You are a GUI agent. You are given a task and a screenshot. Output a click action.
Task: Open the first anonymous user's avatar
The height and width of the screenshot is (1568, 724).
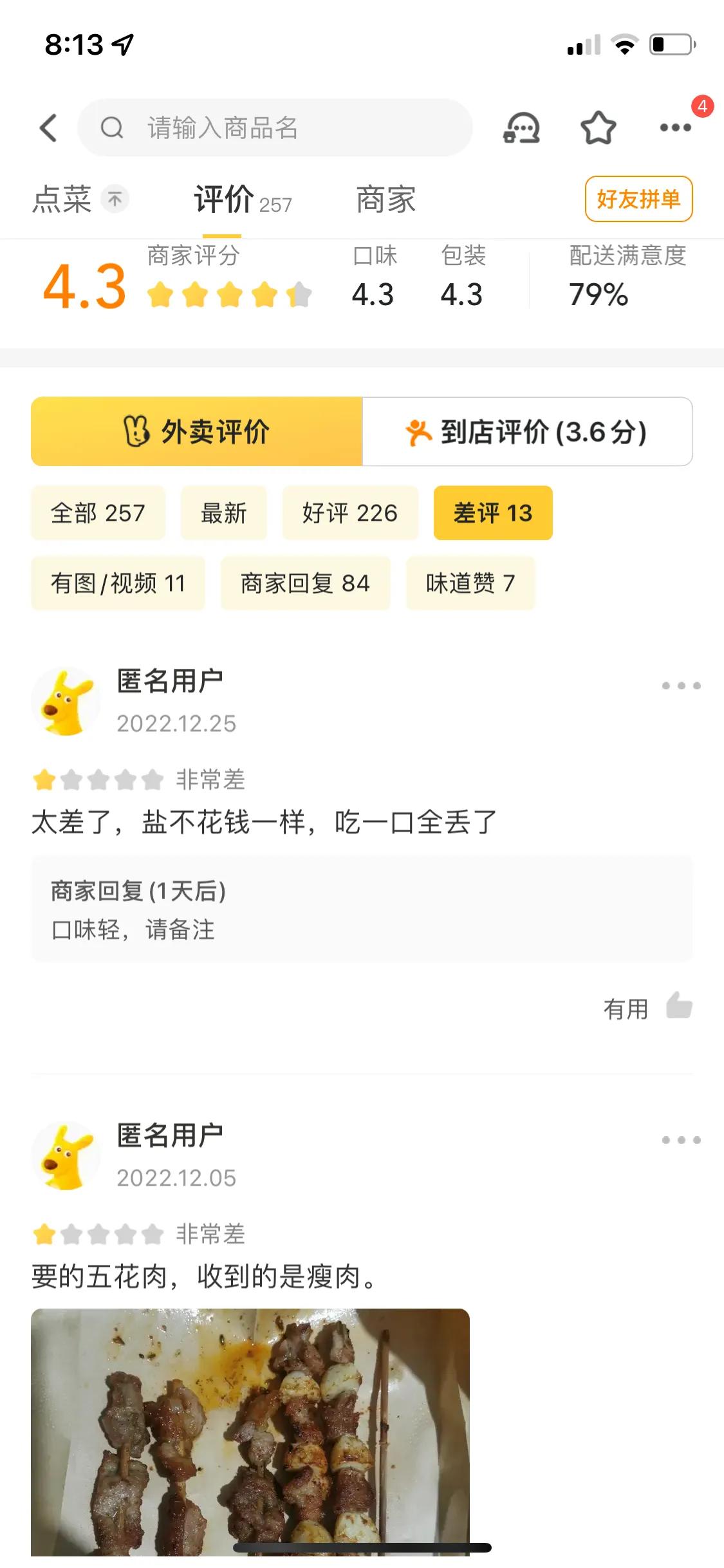(66, 700)
